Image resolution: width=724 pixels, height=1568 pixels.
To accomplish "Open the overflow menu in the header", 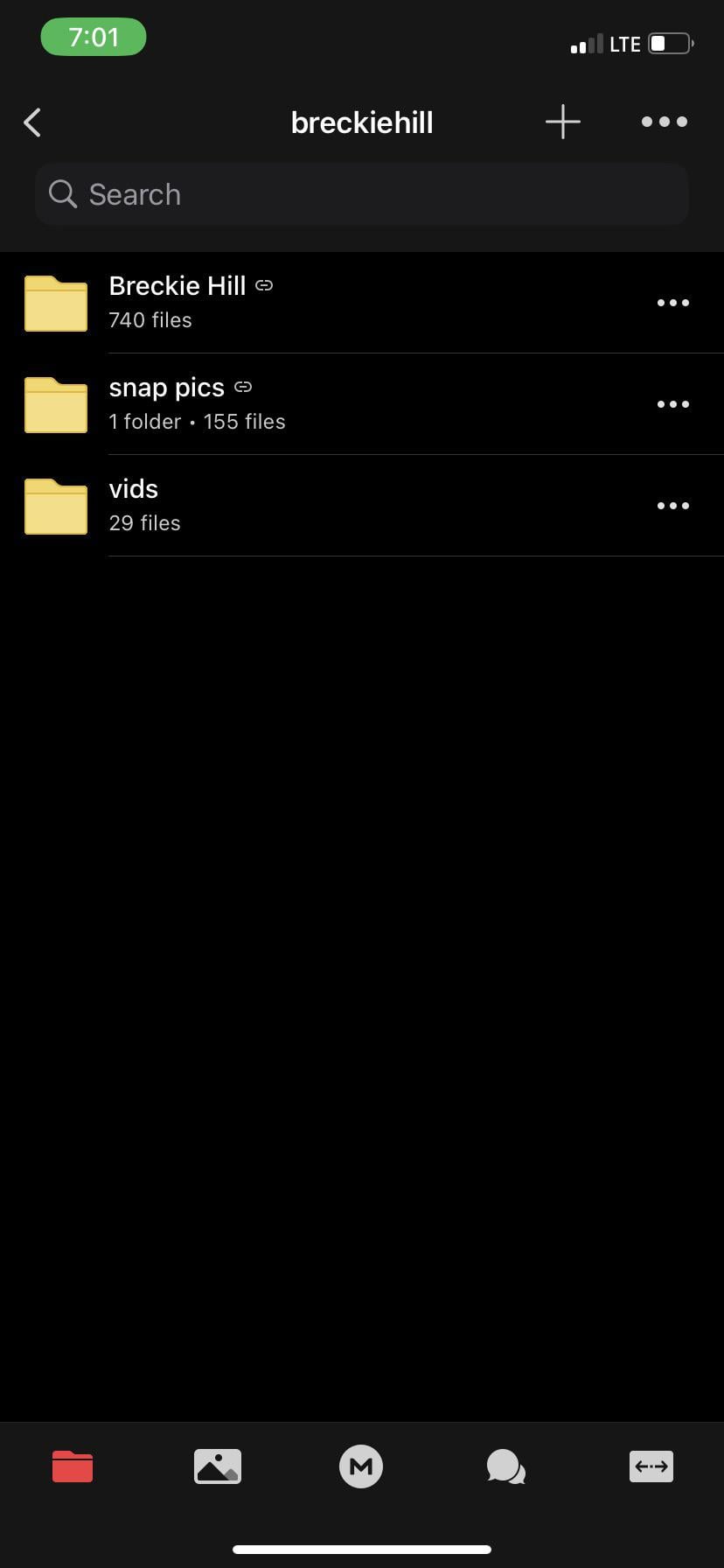I will pyautogui.click(x=665, y=122).
